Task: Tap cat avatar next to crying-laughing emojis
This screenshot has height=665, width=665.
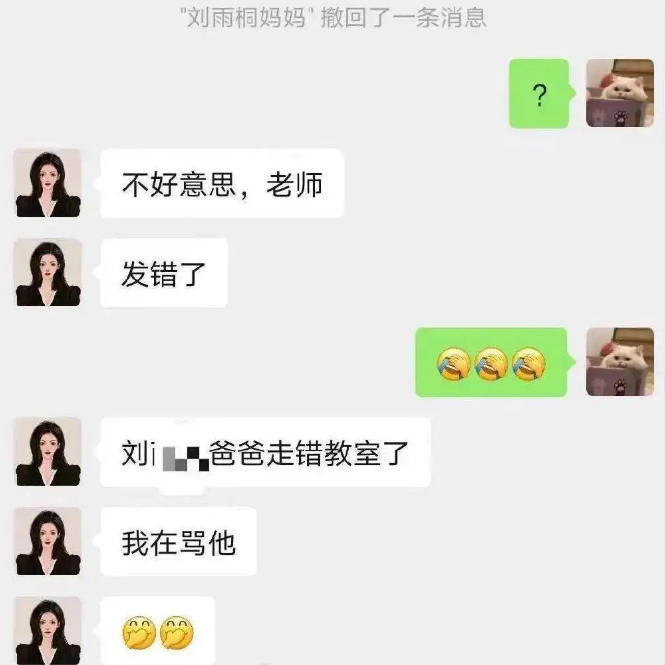Action: point(619,362)
